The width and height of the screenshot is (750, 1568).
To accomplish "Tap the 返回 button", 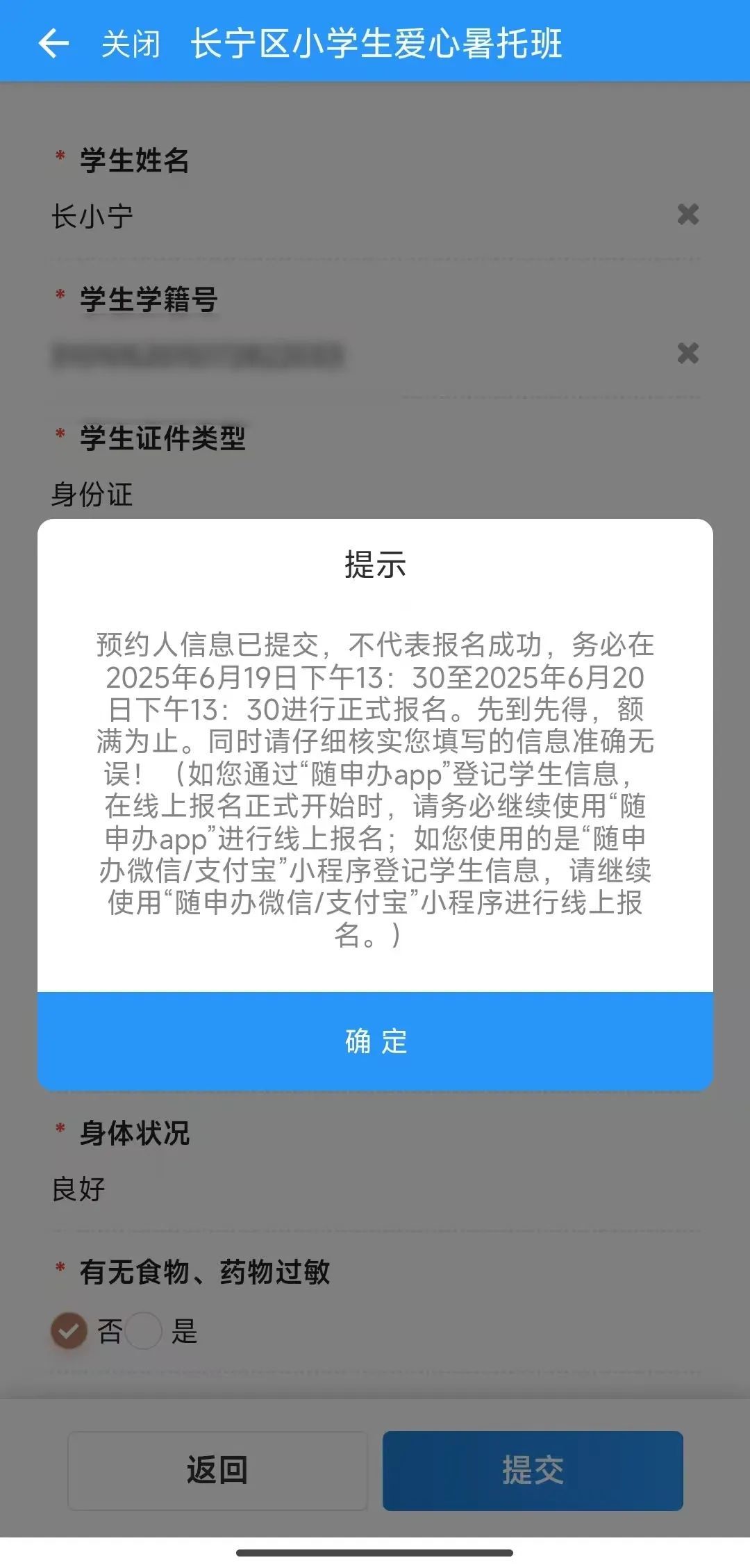I will 217,1471.
